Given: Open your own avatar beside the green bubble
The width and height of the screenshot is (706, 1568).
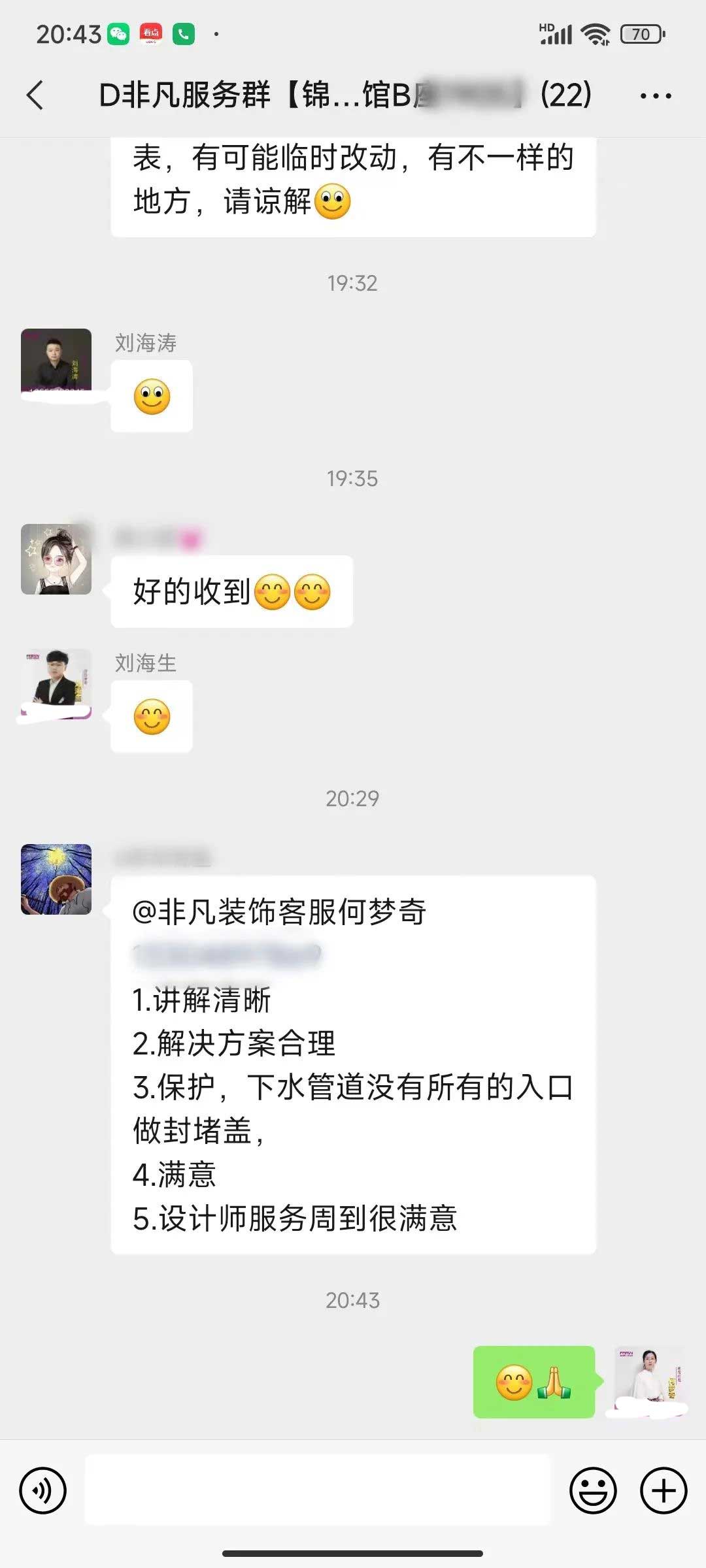Looking at the screenshot, I should pyautogui.click(x=648, y=1381).
